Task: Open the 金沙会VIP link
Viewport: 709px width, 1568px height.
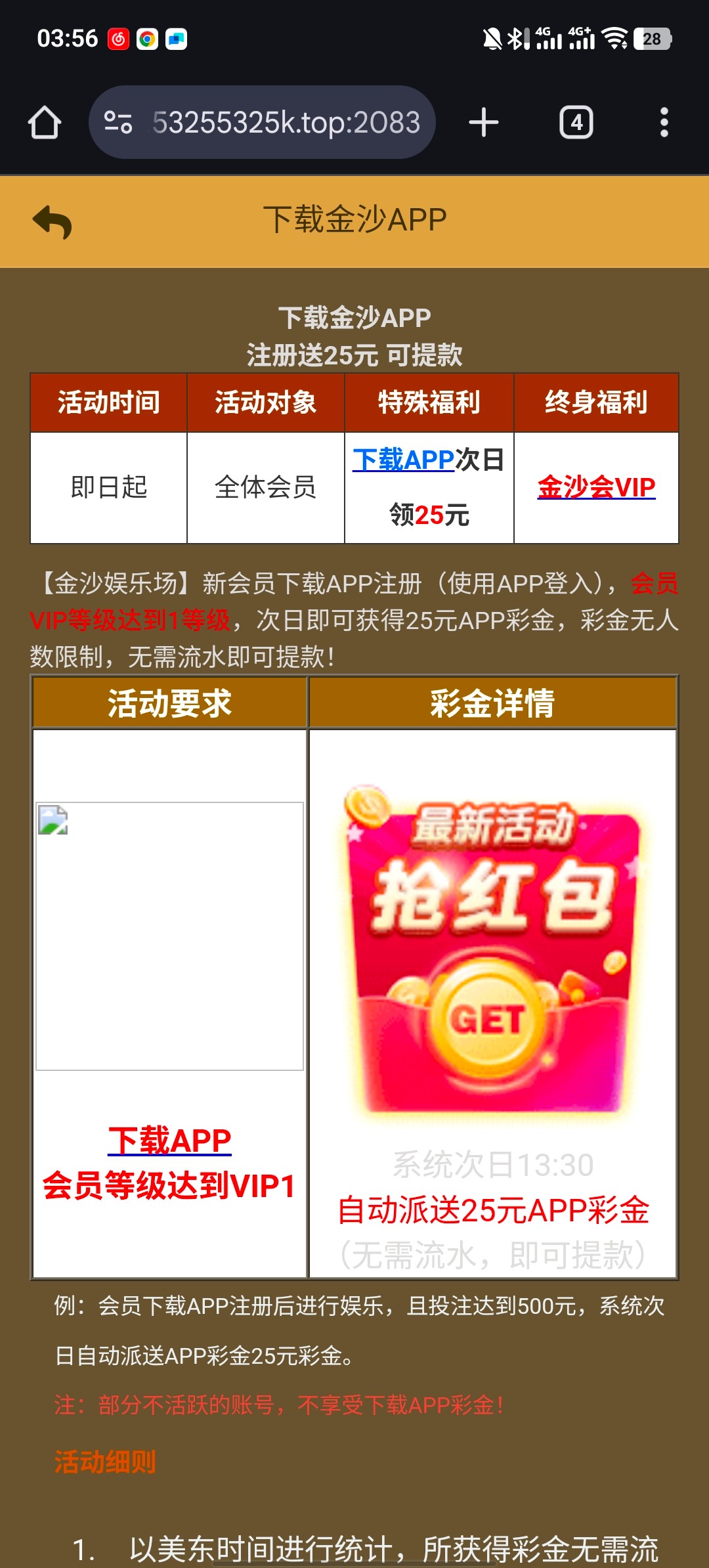Action: (x=596, y=487)
